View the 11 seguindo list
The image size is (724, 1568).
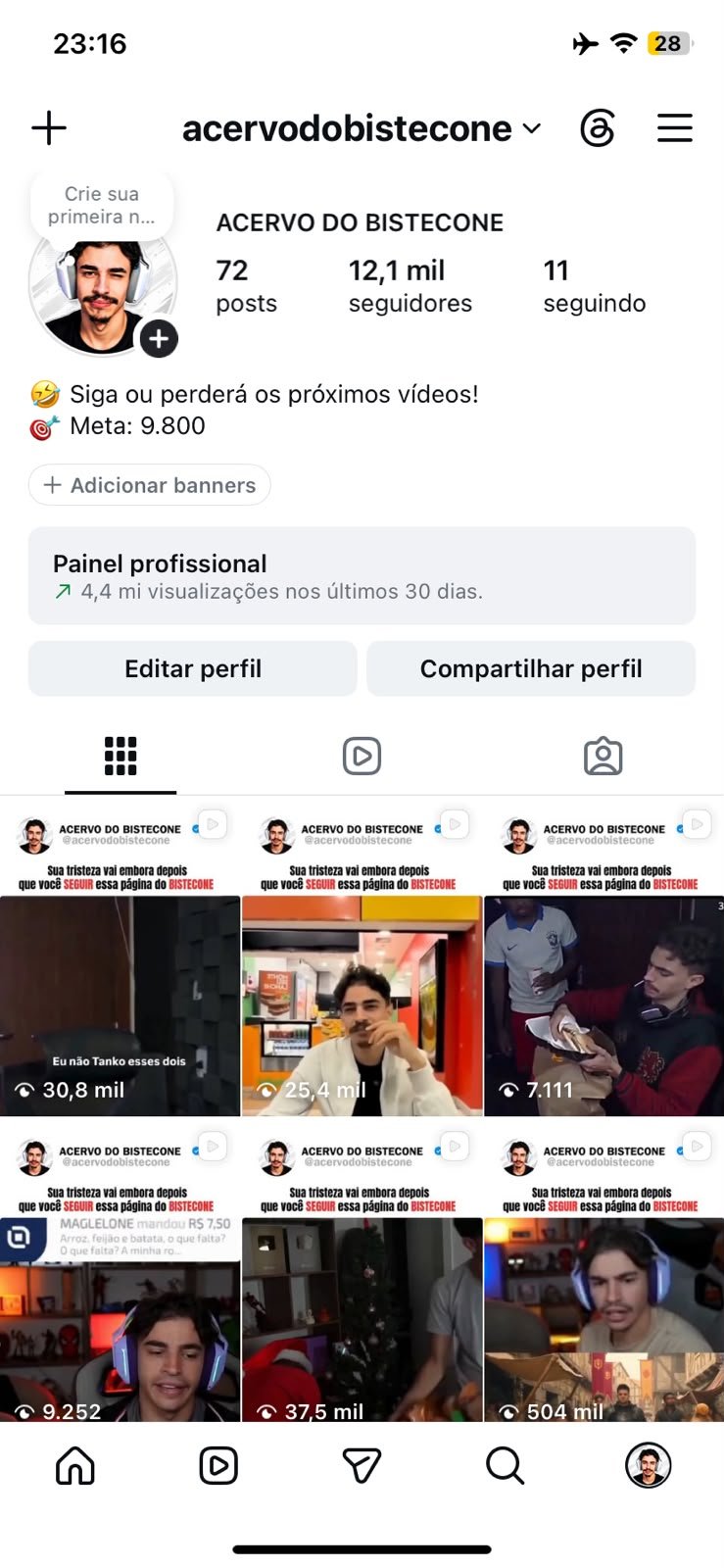(594, 286)
